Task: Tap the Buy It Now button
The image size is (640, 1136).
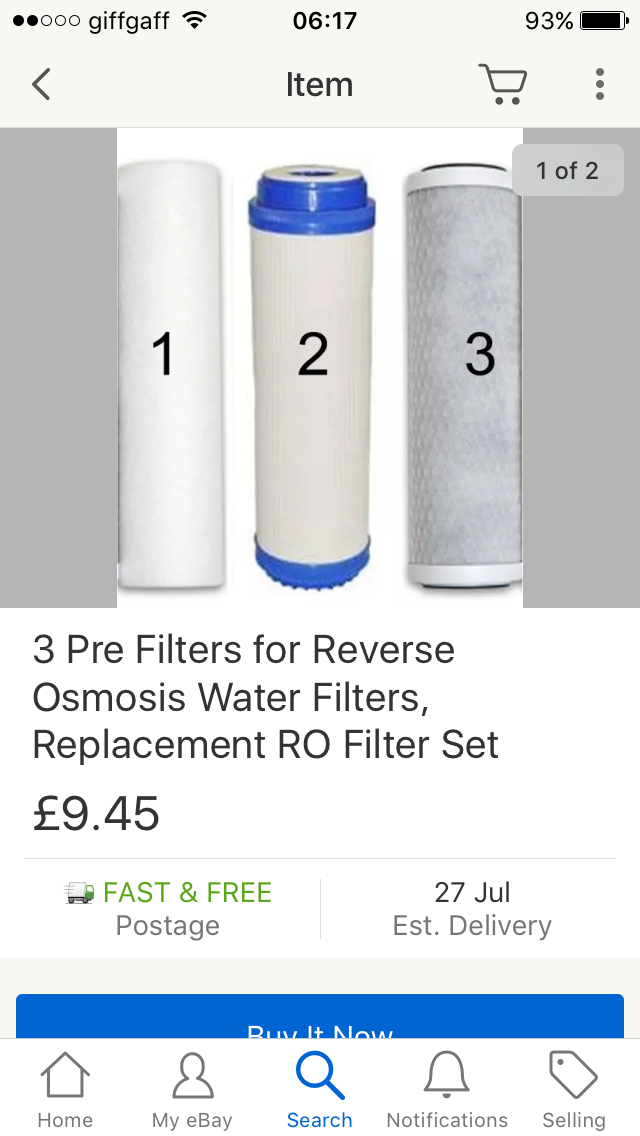Action: coord(320,1018)
